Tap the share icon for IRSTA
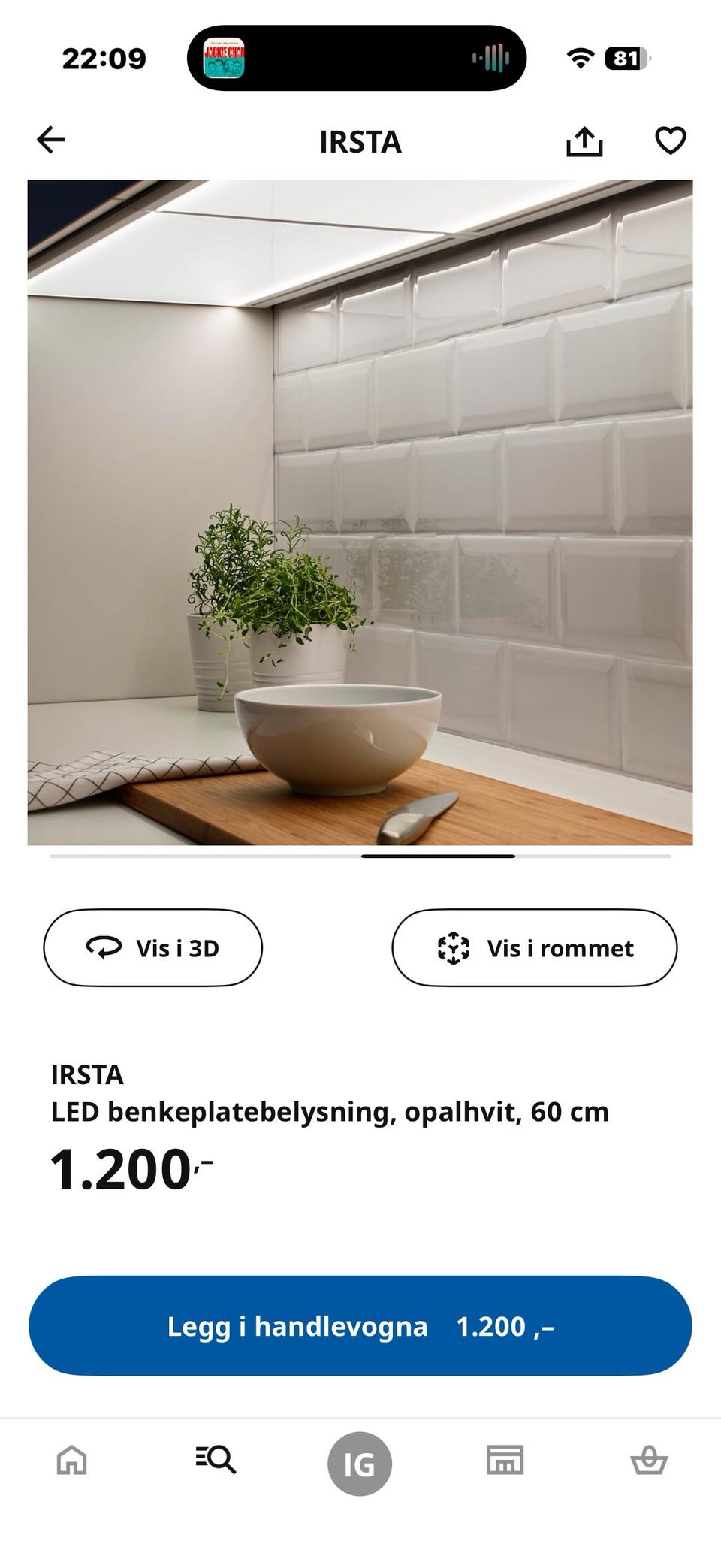 [585, 141]
